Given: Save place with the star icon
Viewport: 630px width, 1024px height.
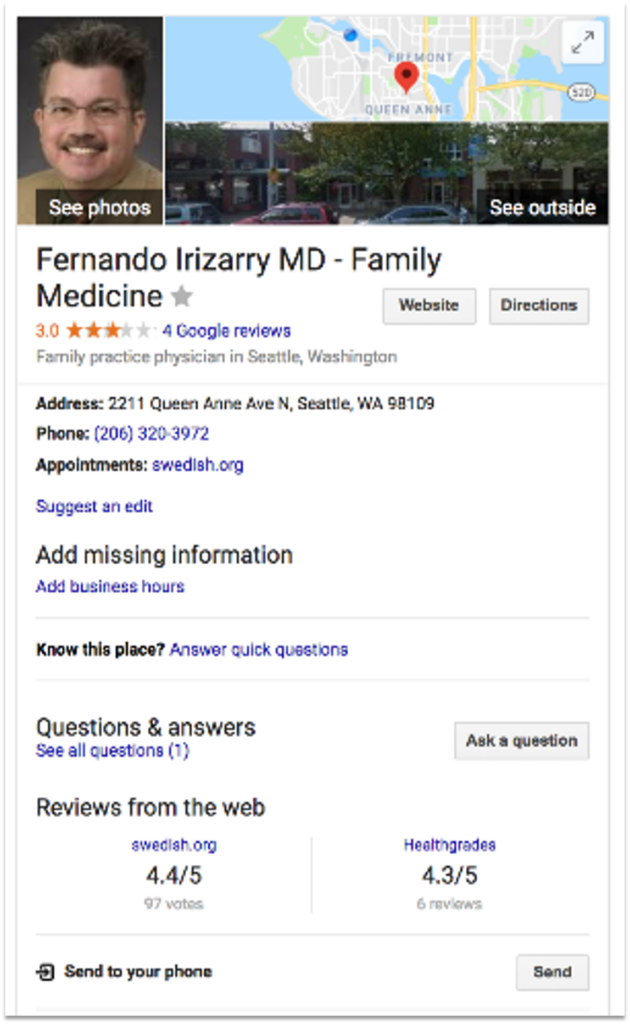Looking at the screenshot, I should click(x=181, y=296).
